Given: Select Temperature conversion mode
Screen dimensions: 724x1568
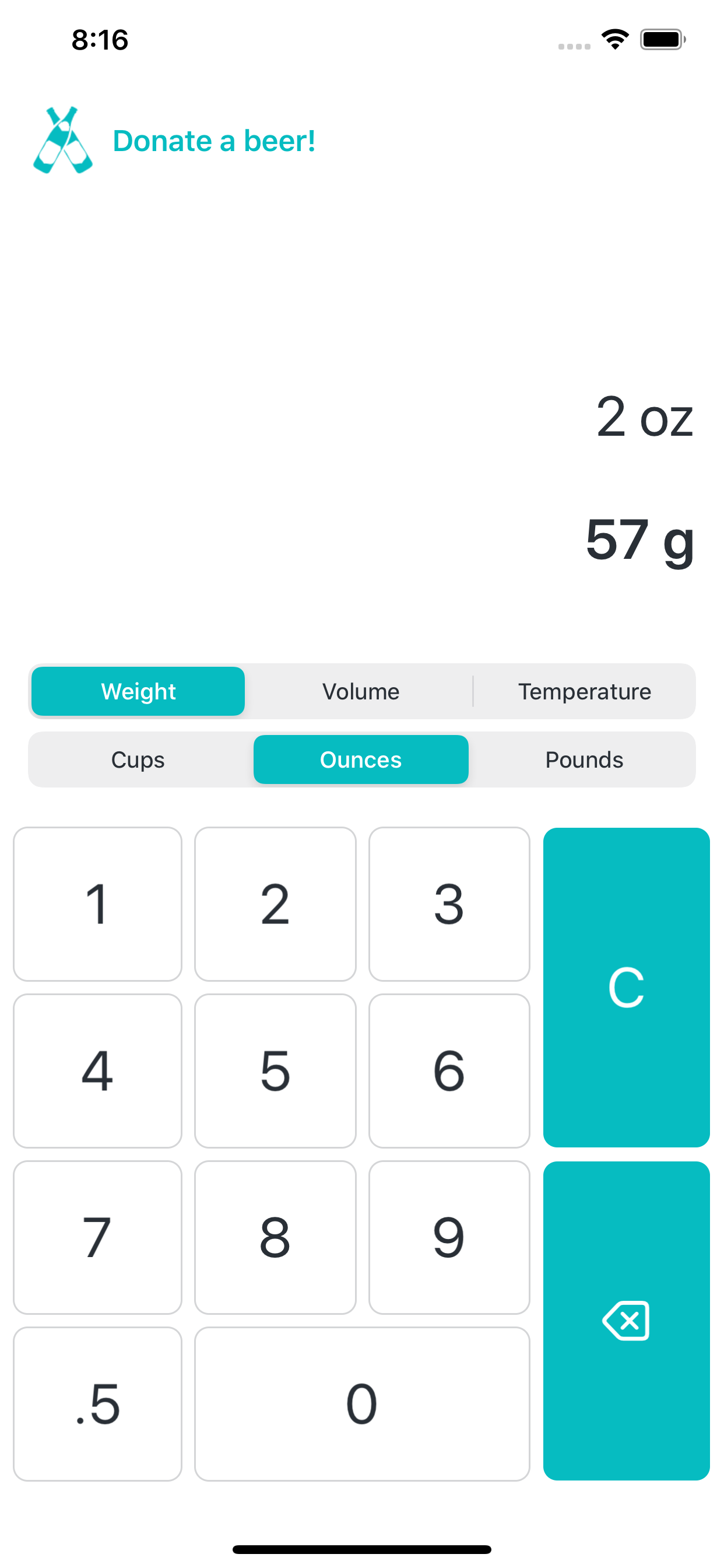Looking at the screenshot, I should tap(584, 691).
